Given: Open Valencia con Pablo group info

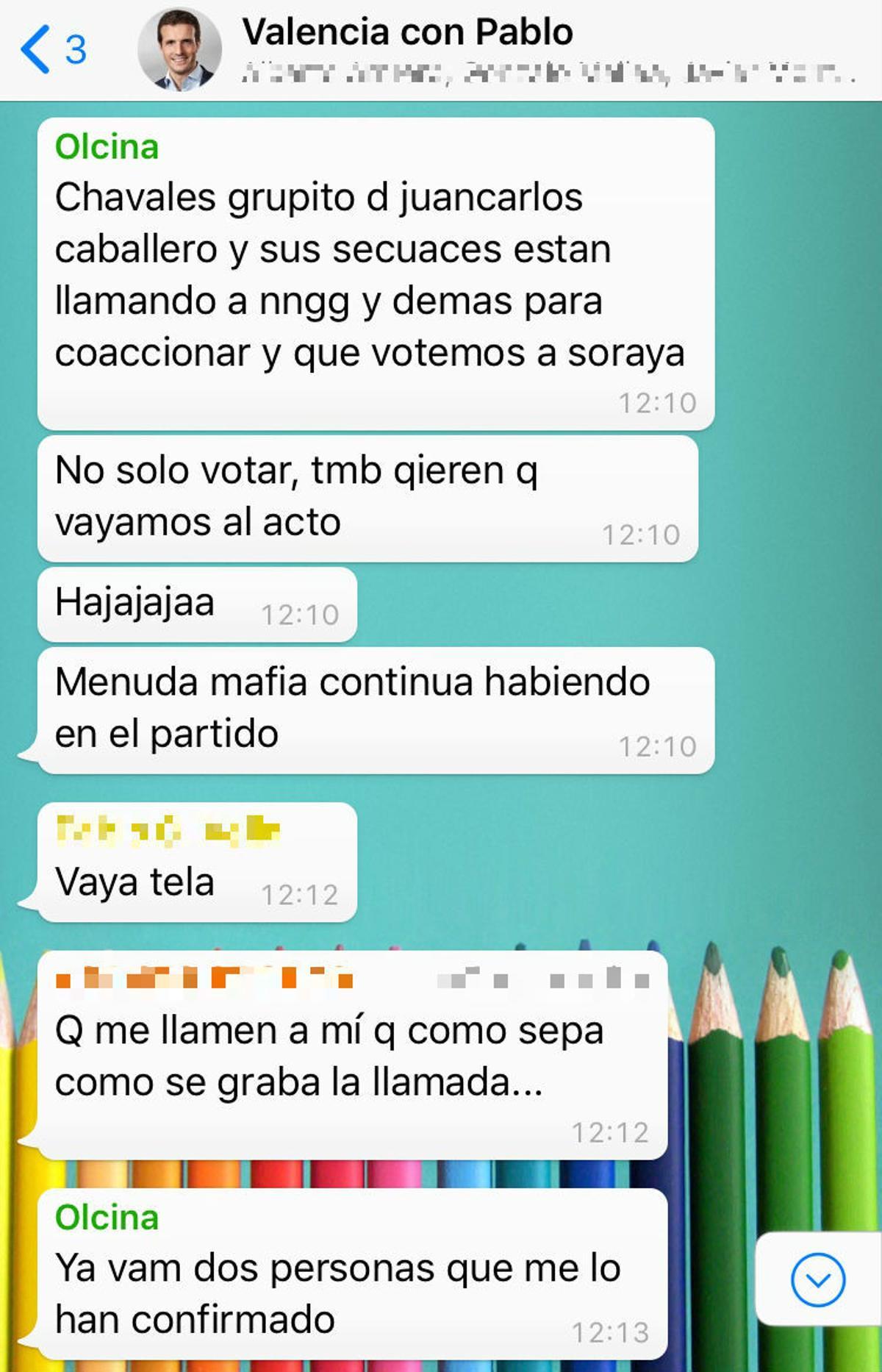Looking at the screenshot, I should [407, 32].
